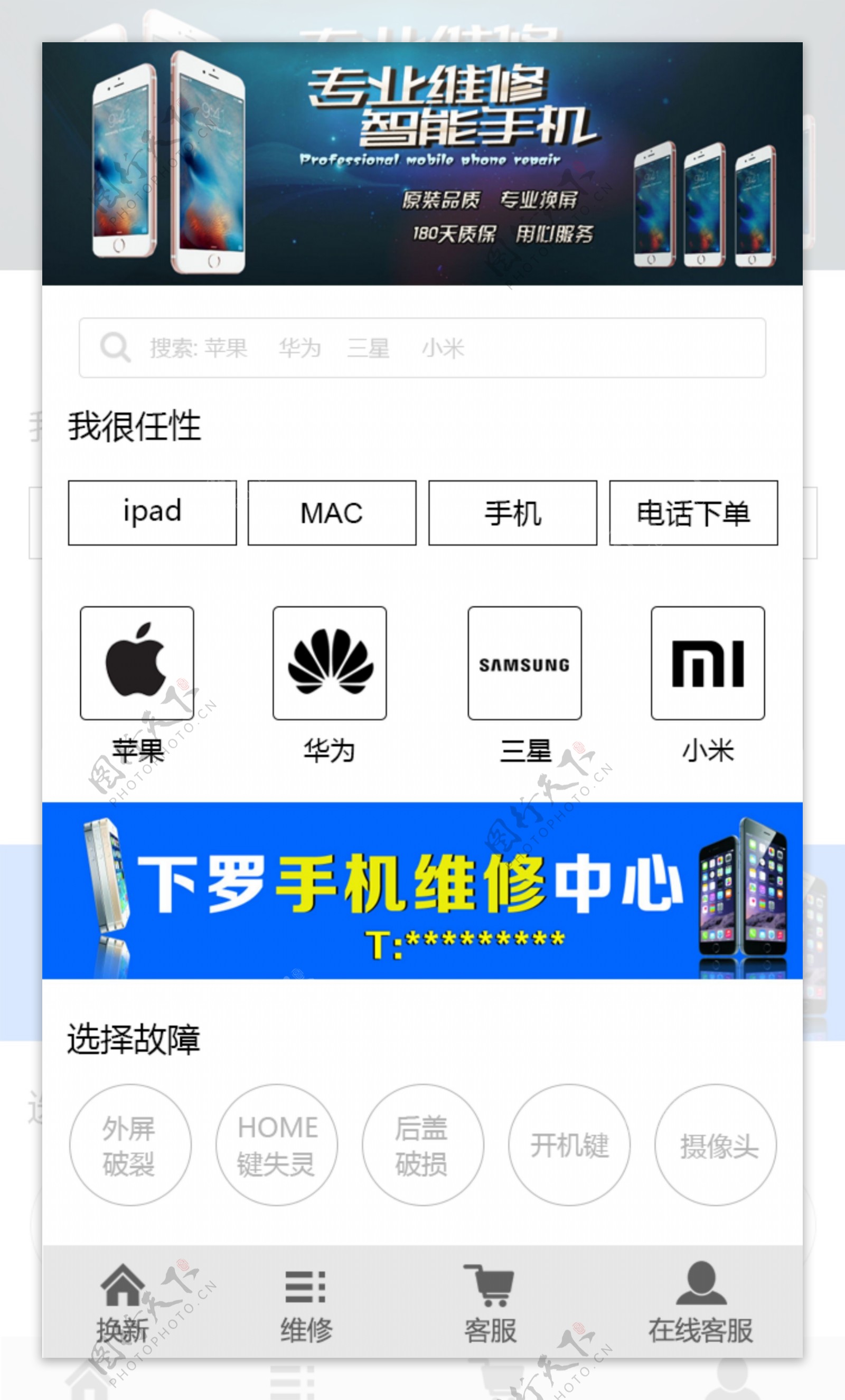Select the 外屏破裂 fault option

coord(130,1145)
